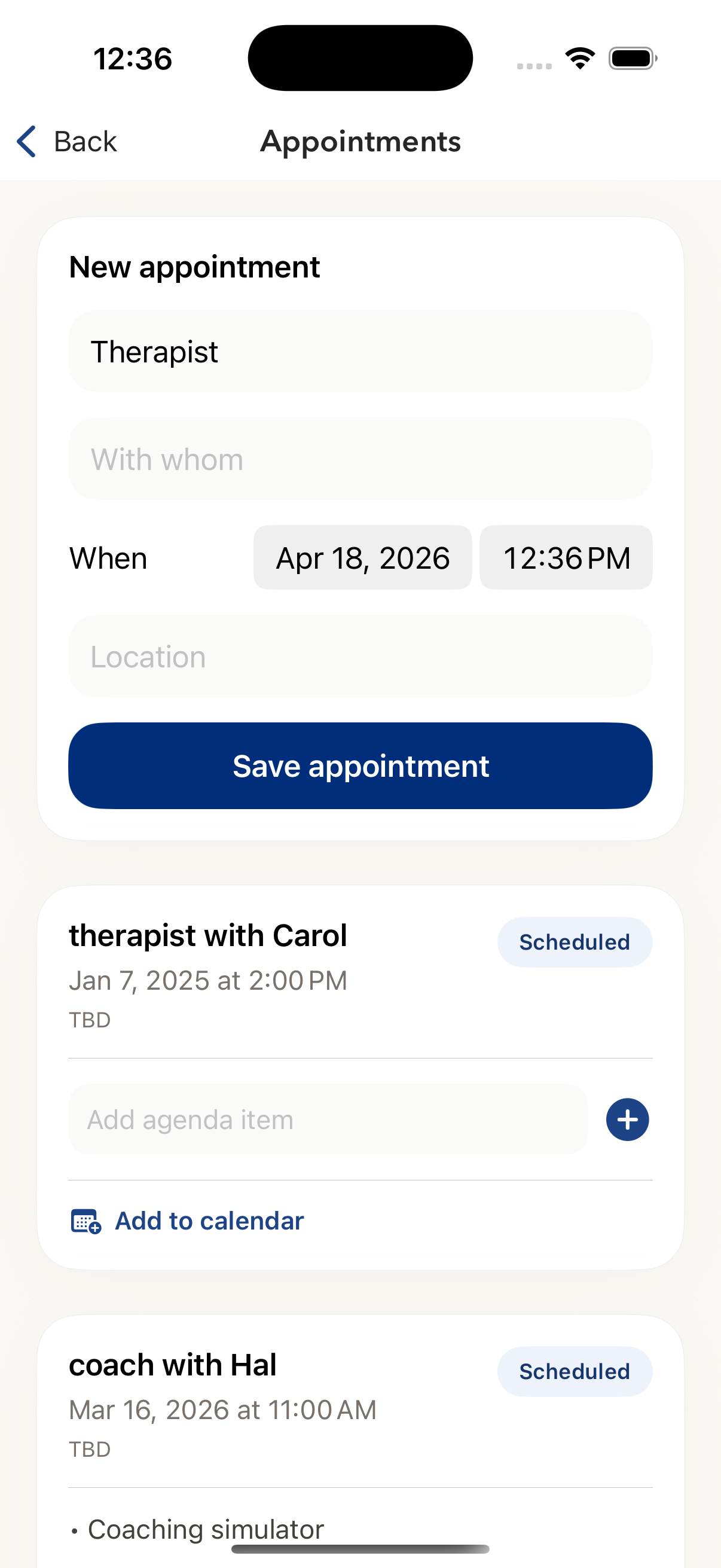
Task: Open the therapist with Carol appointment card
Action: coord(208,935)
